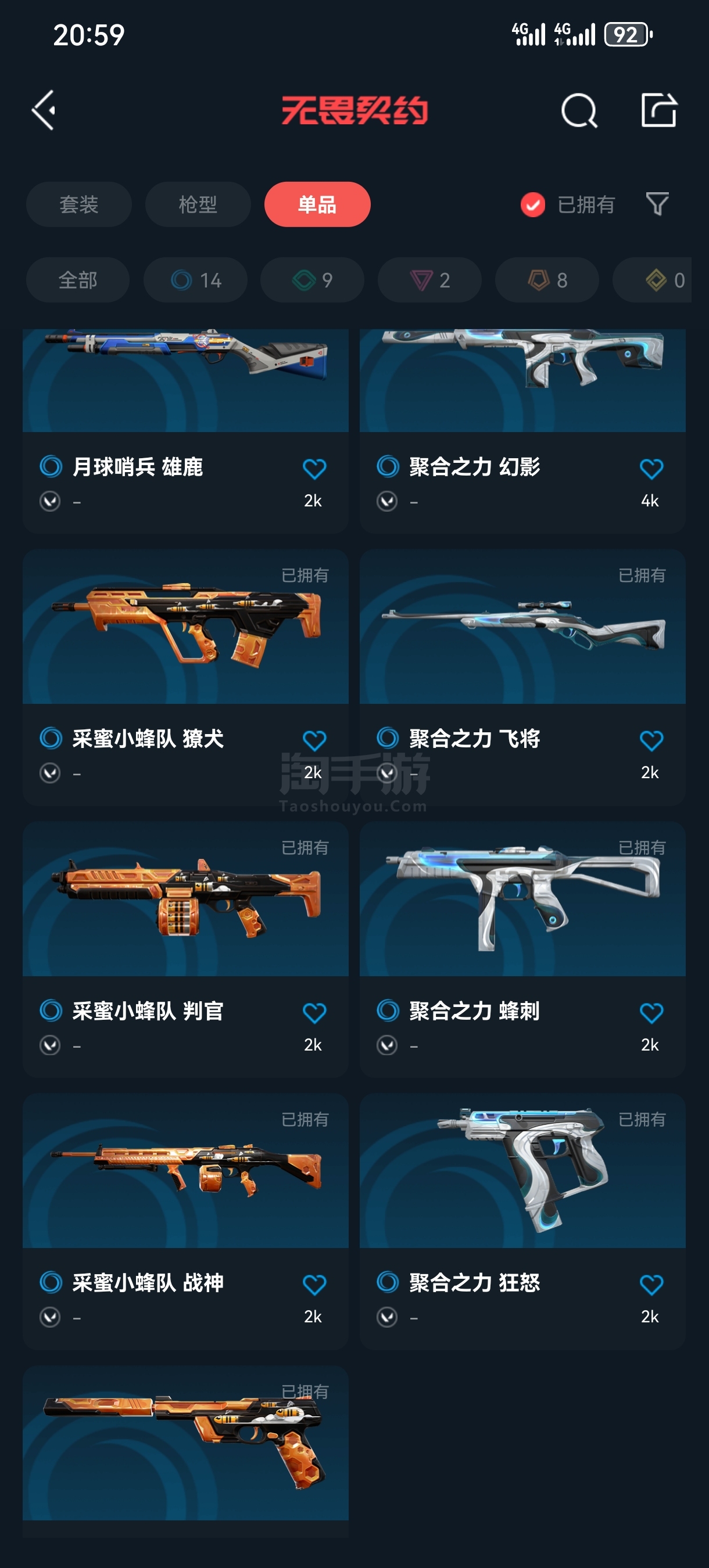Like the 聚合之力 飞将 skin

(x=650, y=741)
